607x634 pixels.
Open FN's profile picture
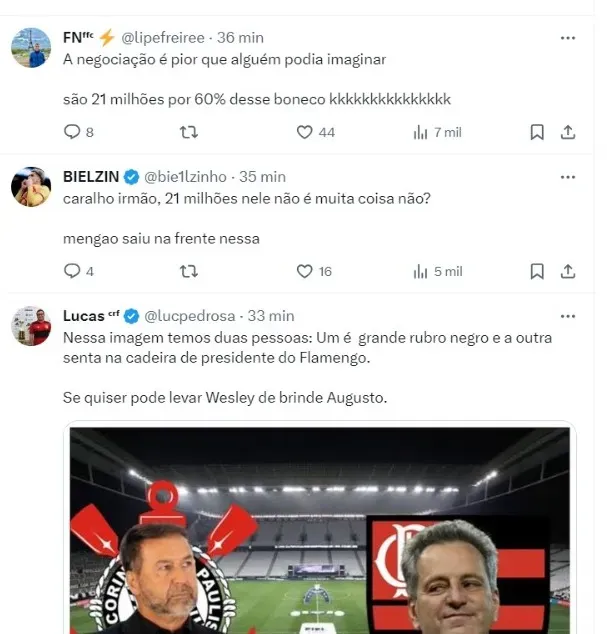31,48
